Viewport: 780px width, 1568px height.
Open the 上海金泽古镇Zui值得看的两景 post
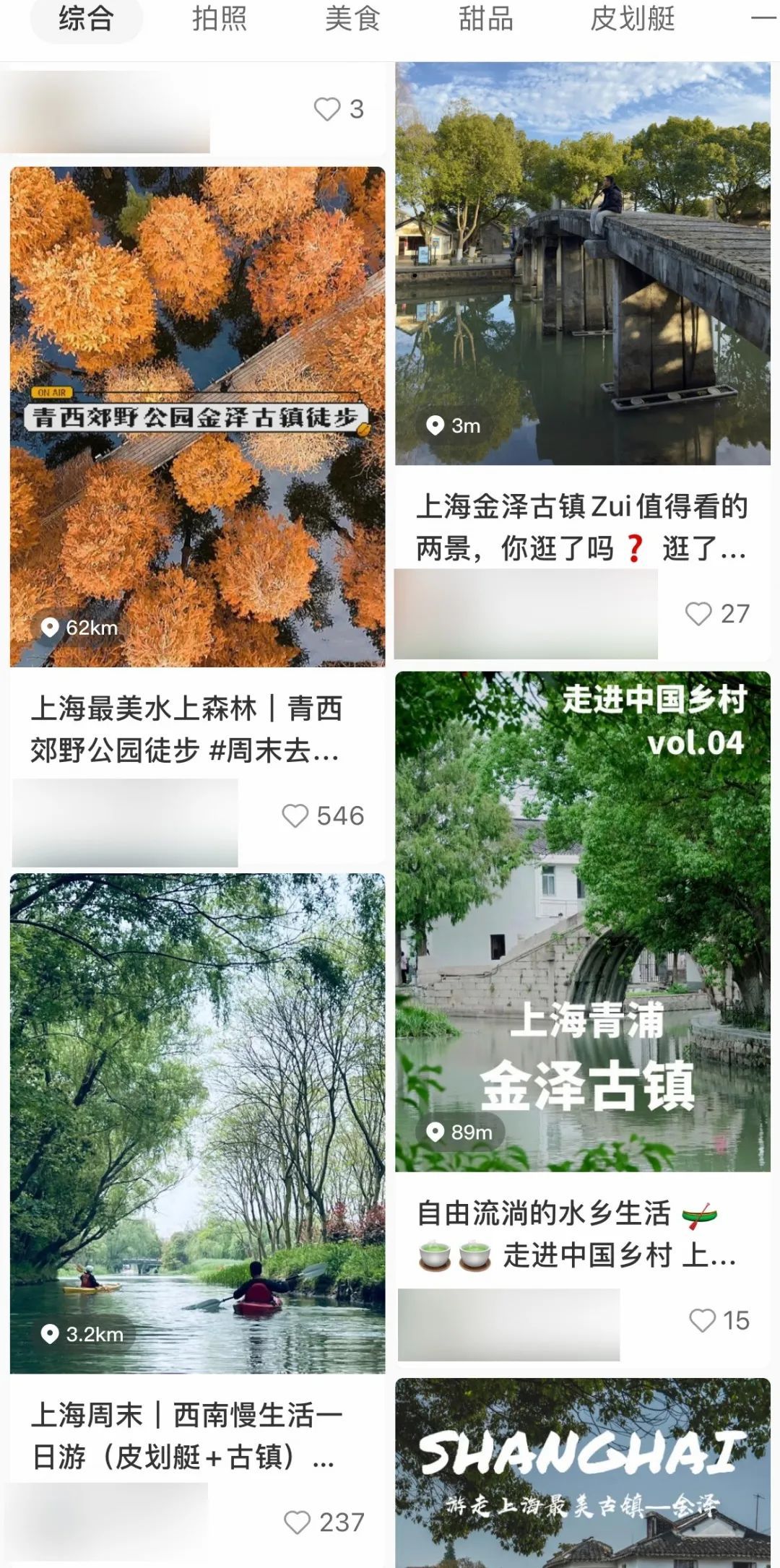[582, 264]
